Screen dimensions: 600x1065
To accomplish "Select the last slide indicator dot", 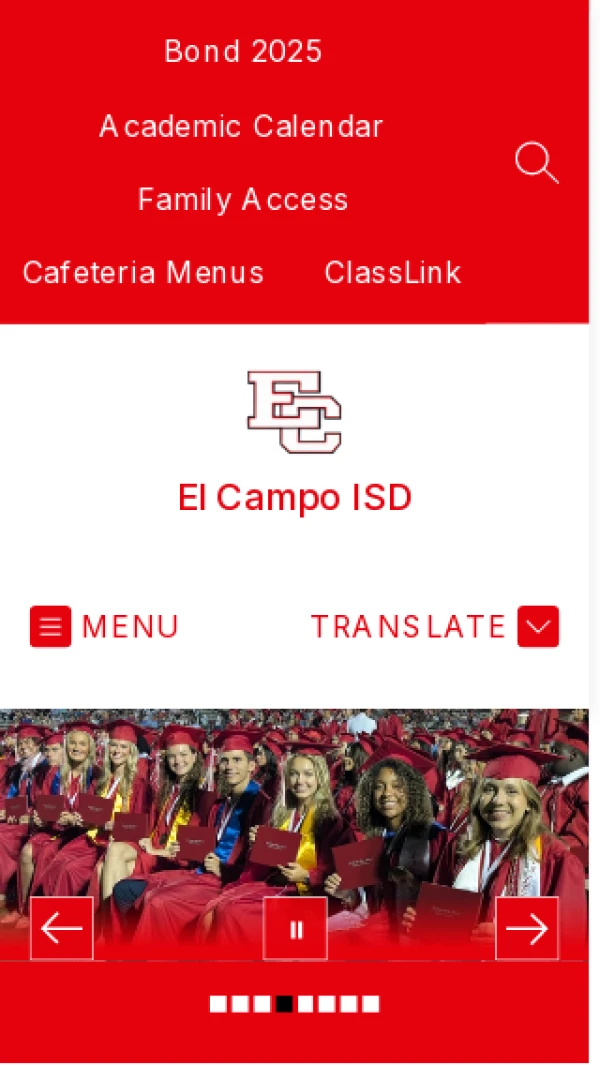I will (371, 1004).
